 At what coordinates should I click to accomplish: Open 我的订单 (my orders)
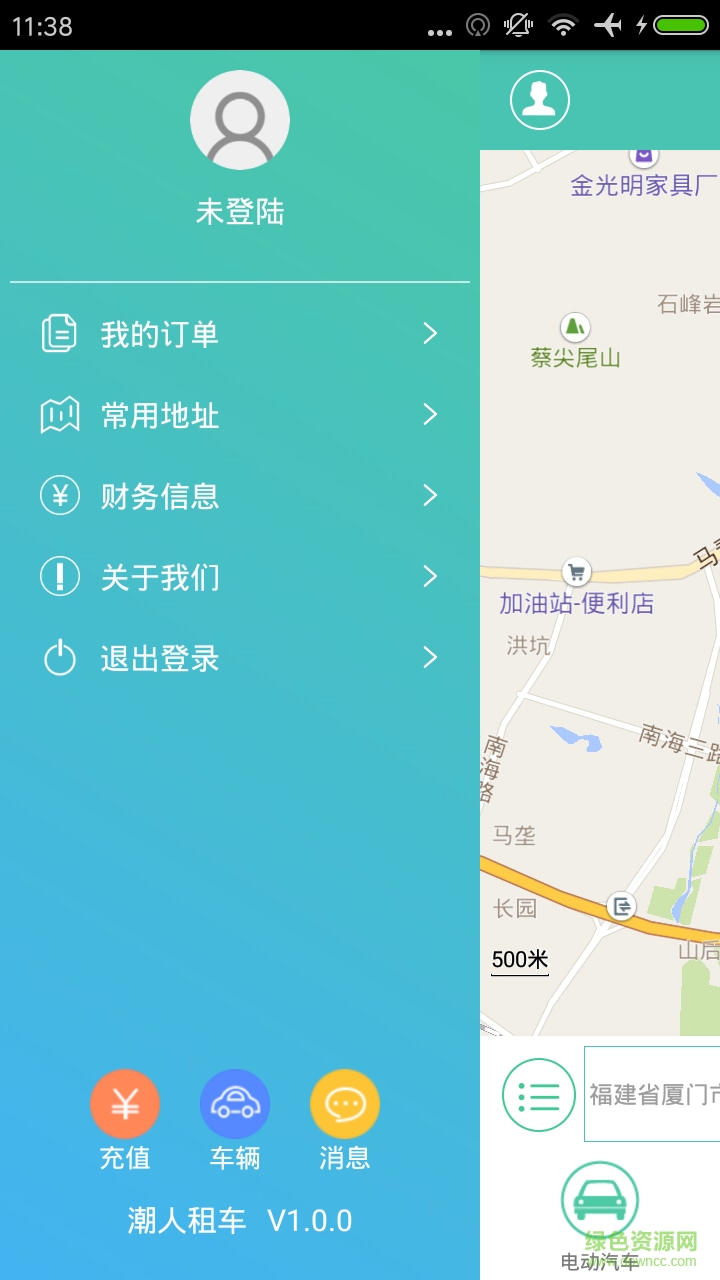240,334
